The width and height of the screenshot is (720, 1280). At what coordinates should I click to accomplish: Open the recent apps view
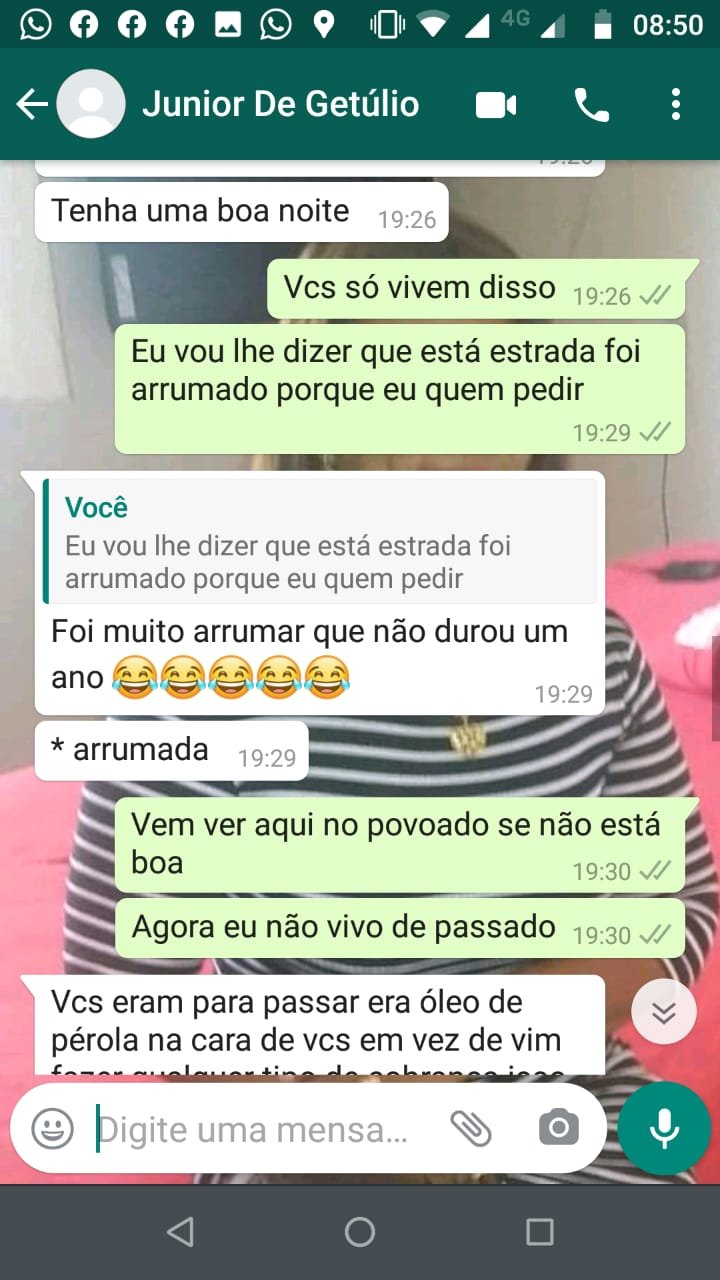click(540, 1232)
